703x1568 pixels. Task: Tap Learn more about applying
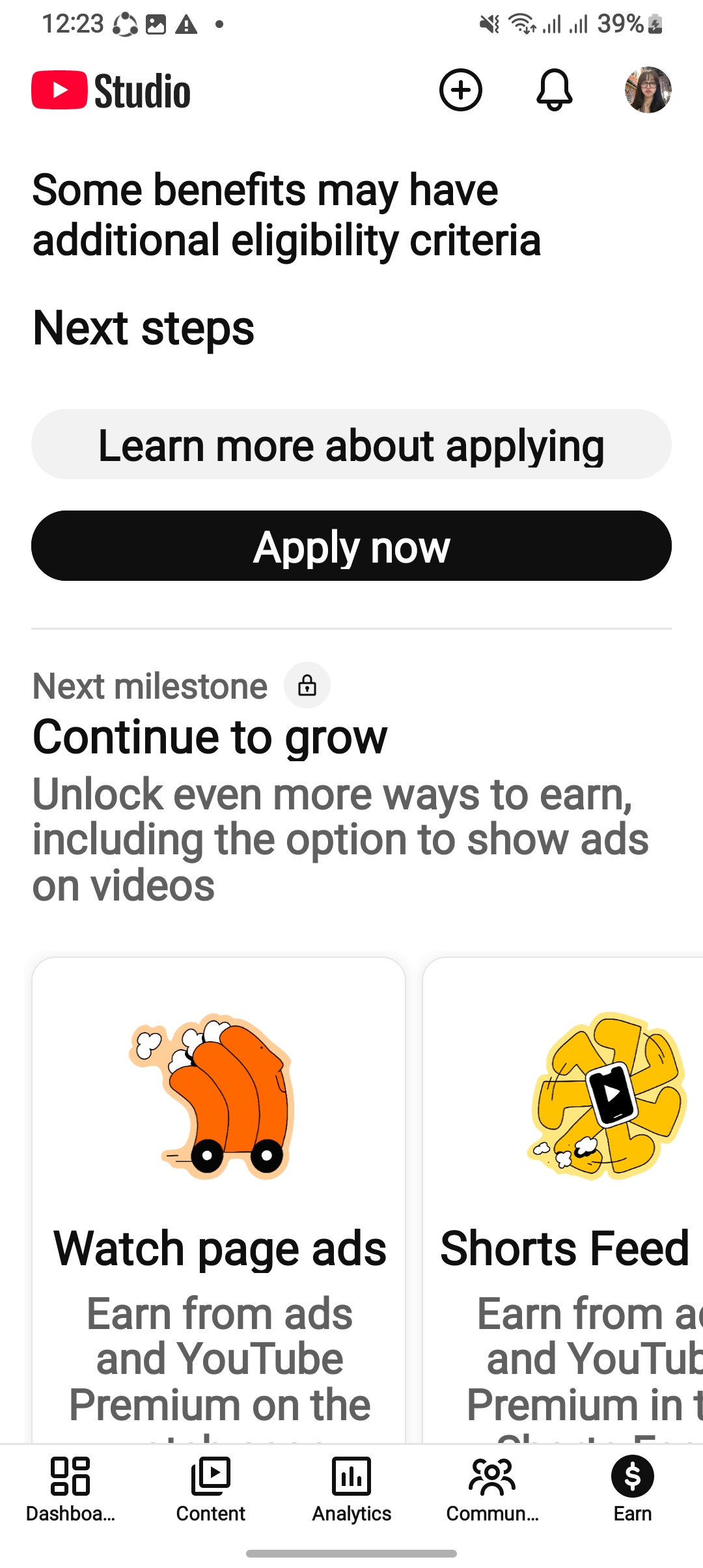351,445
